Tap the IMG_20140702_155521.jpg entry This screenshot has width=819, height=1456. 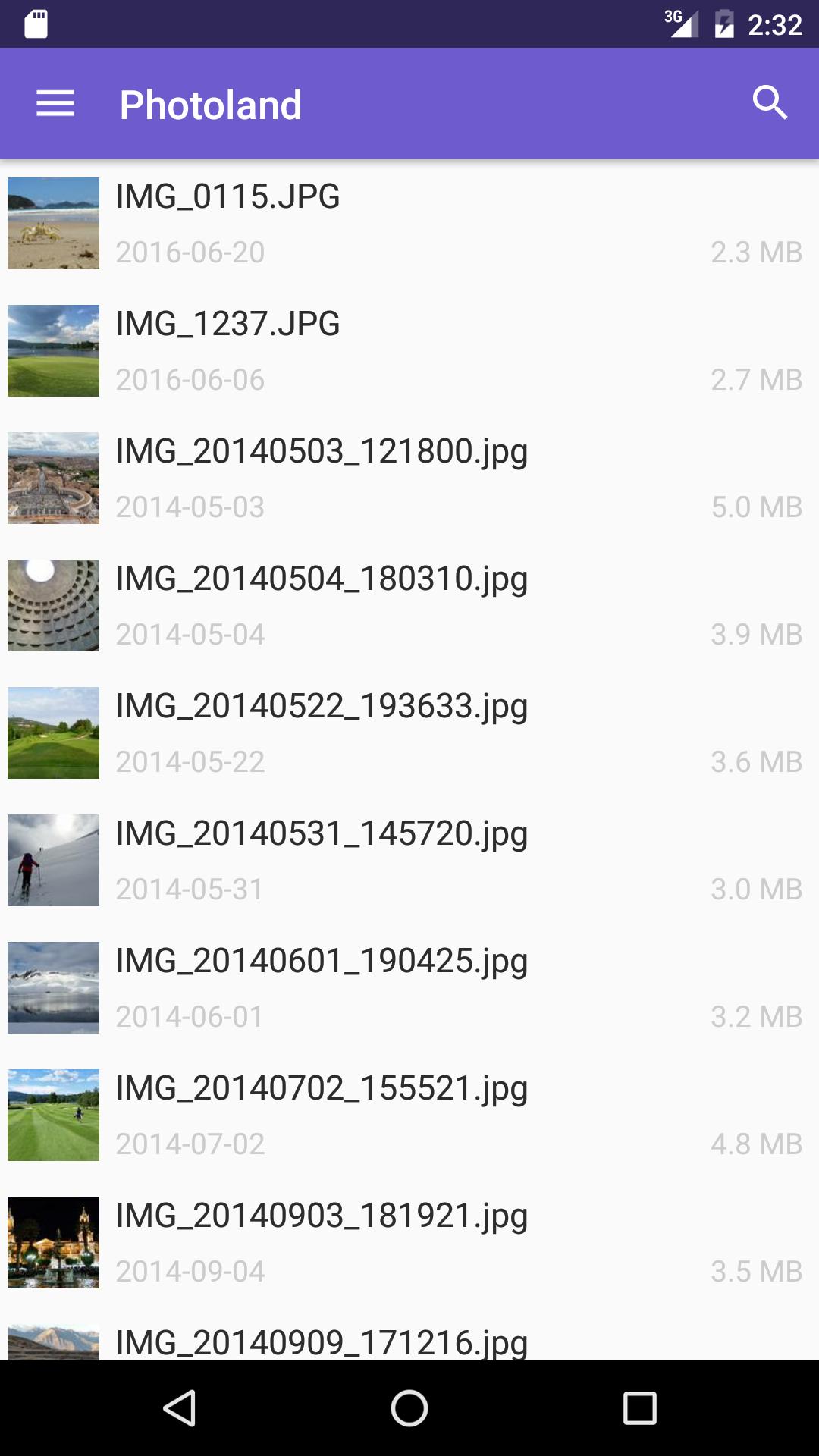pos(409,1115)
